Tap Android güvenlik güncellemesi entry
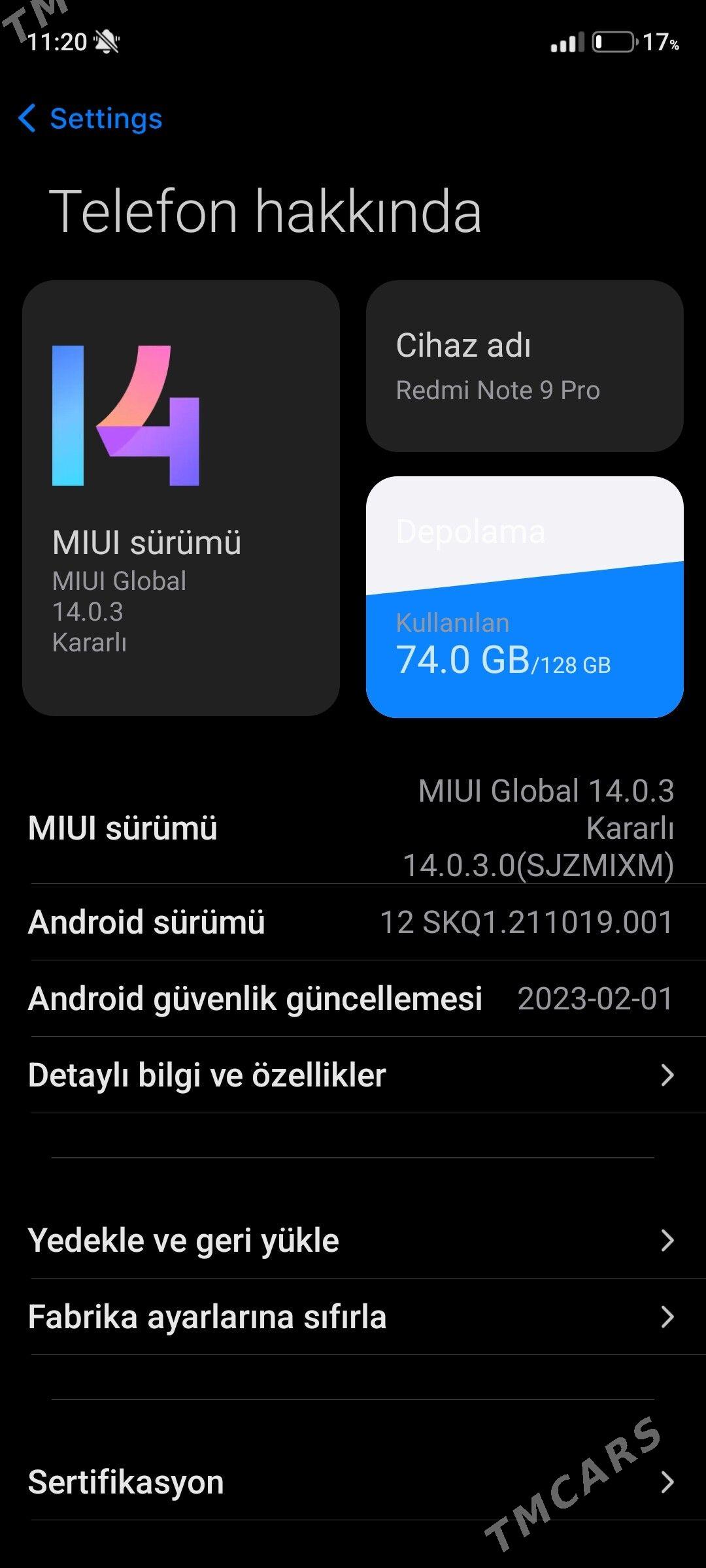This screenshot has width=706, height=1568. (x=353, y=998)
